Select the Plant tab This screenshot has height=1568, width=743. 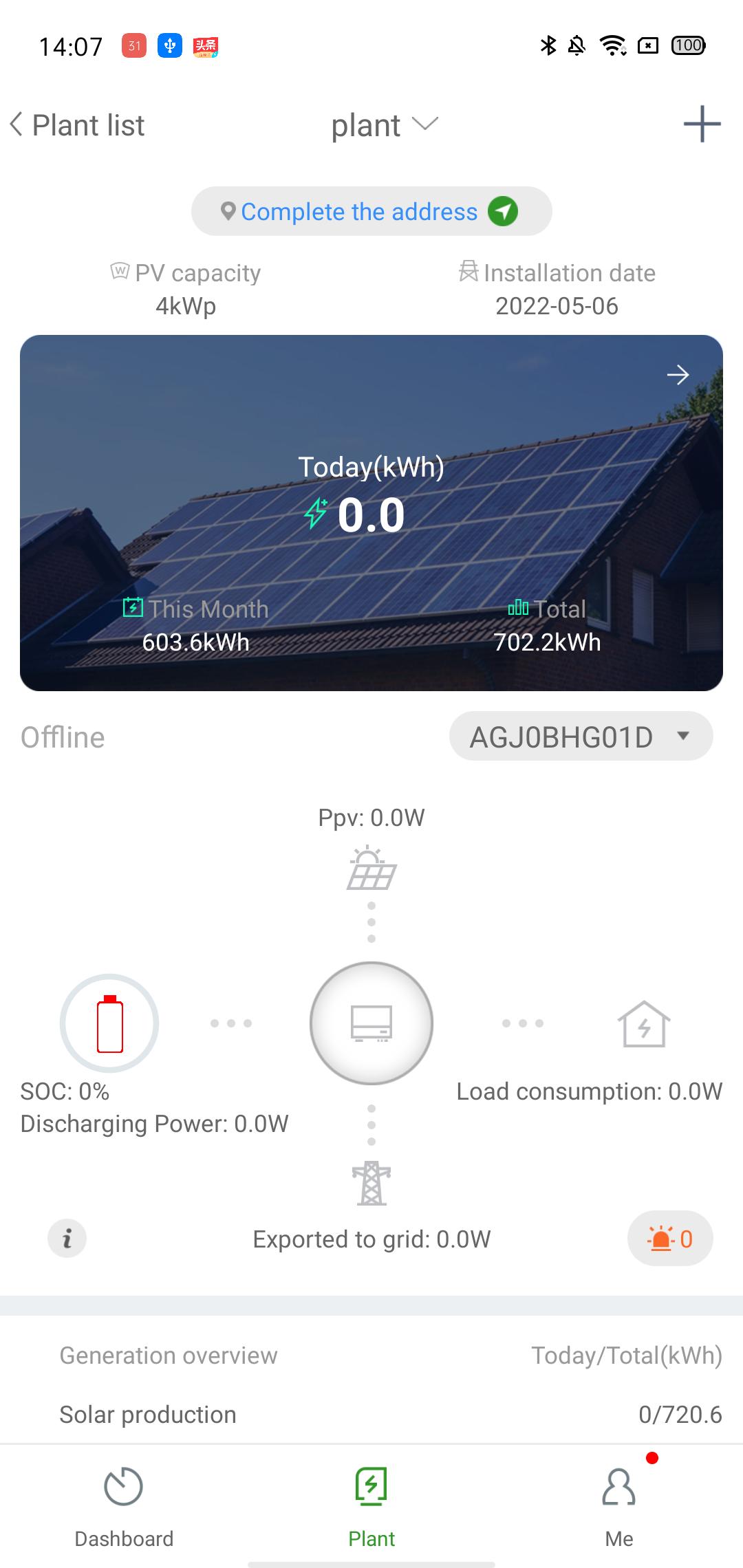point(371,1506)
